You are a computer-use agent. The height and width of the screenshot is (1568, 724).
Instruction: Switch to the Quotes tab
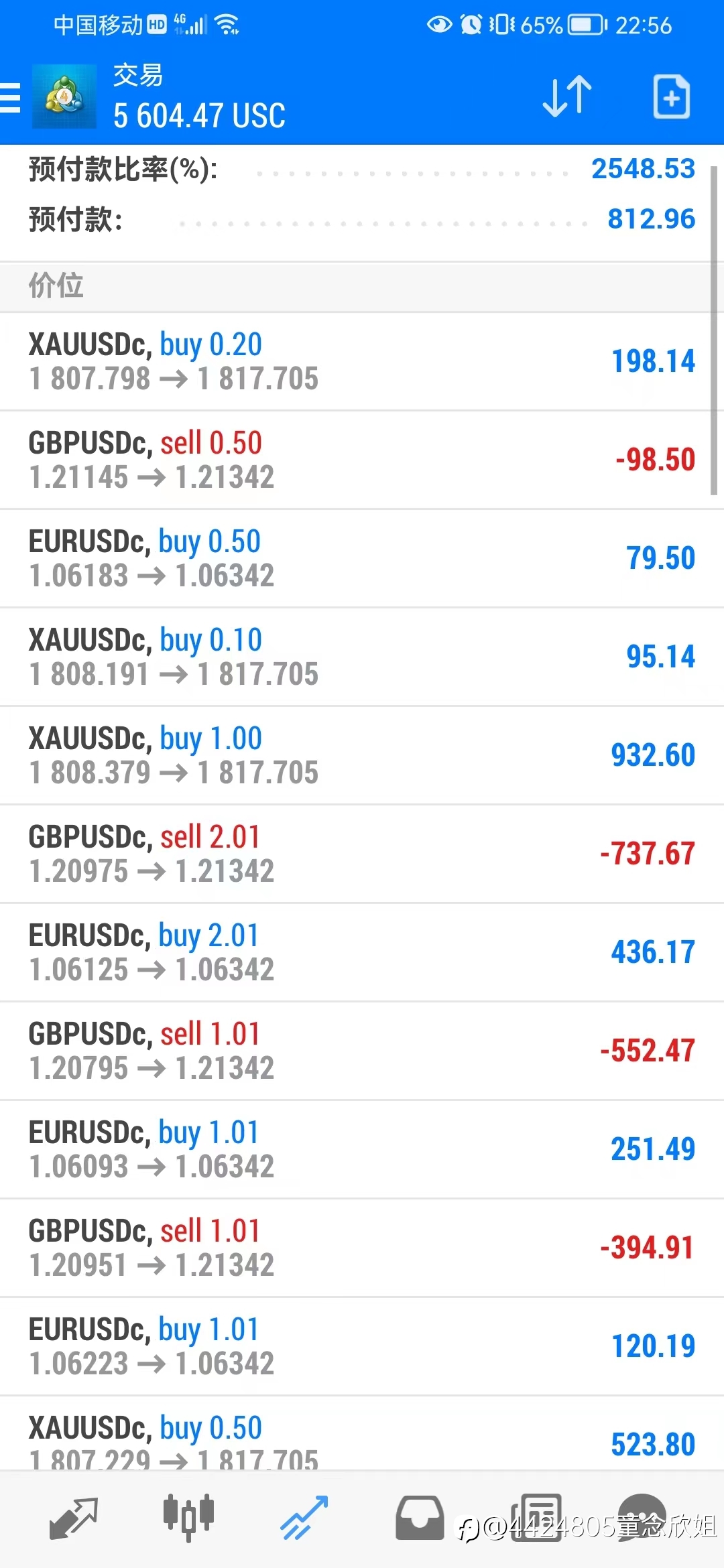click(x=74, y=1518)
